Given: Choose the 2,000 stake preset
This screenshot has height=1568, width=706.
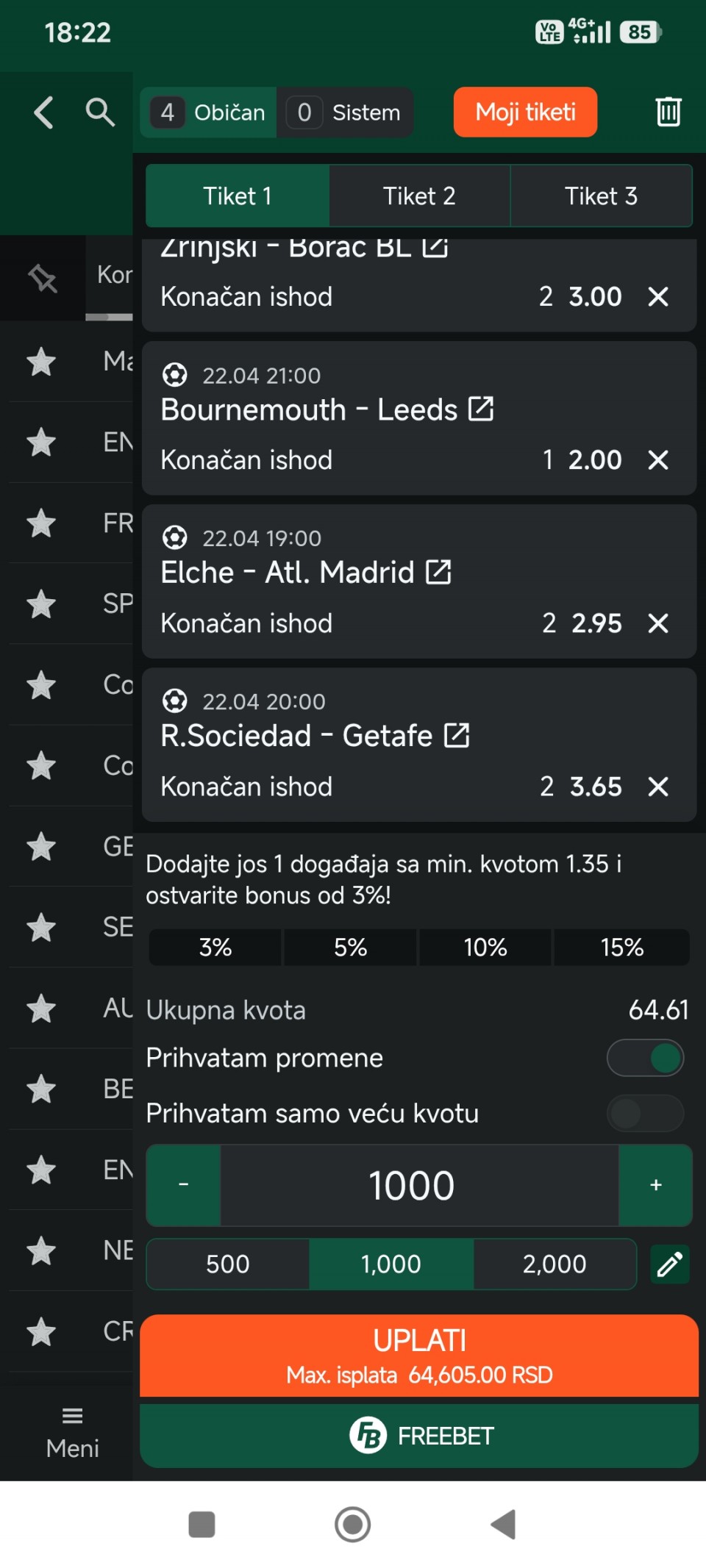Looking at the screenshot, I should pos(555,1264).
